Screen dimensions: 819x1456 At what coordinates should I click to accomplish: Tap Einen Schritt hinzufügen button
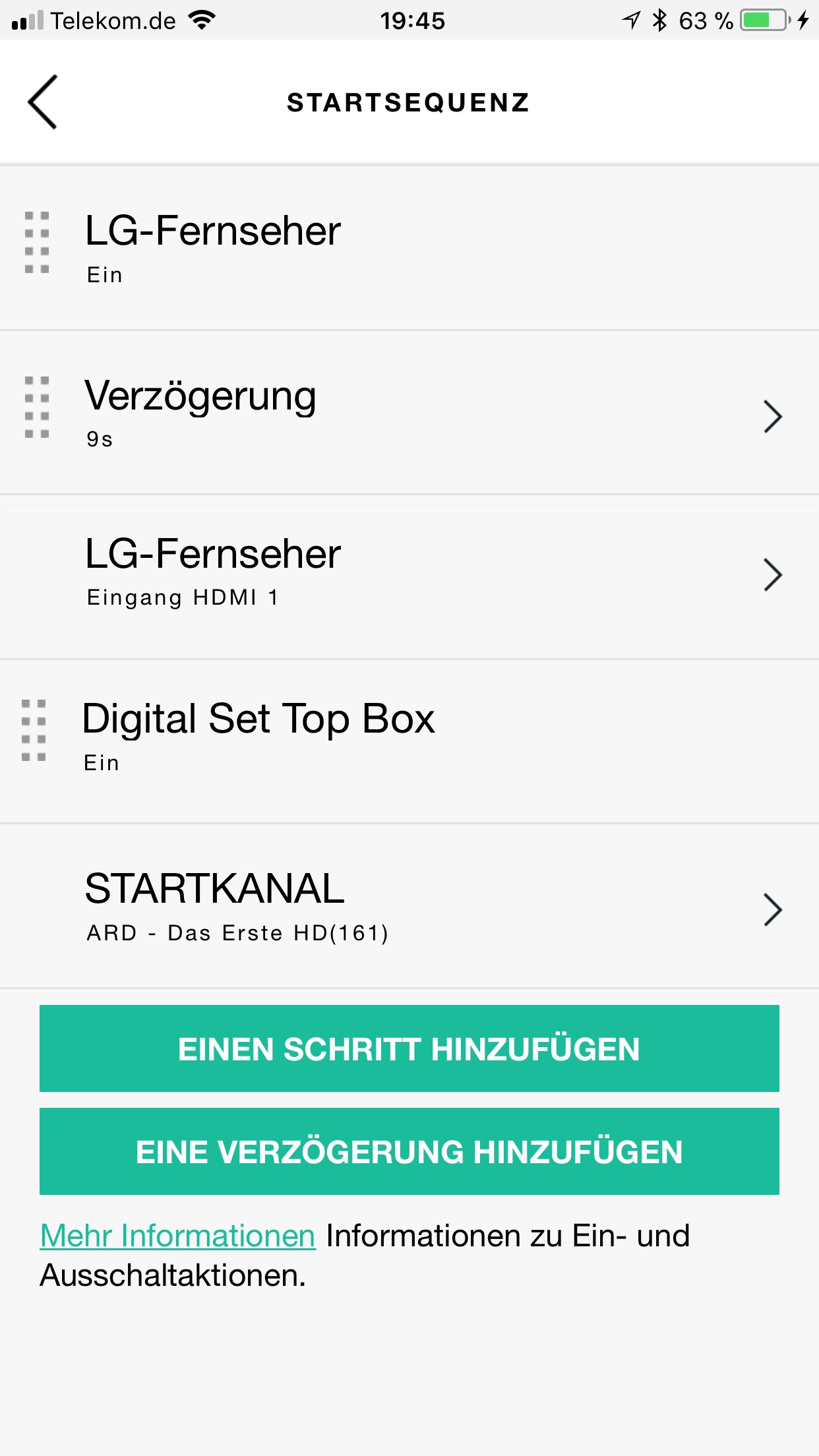(409, 1048)
